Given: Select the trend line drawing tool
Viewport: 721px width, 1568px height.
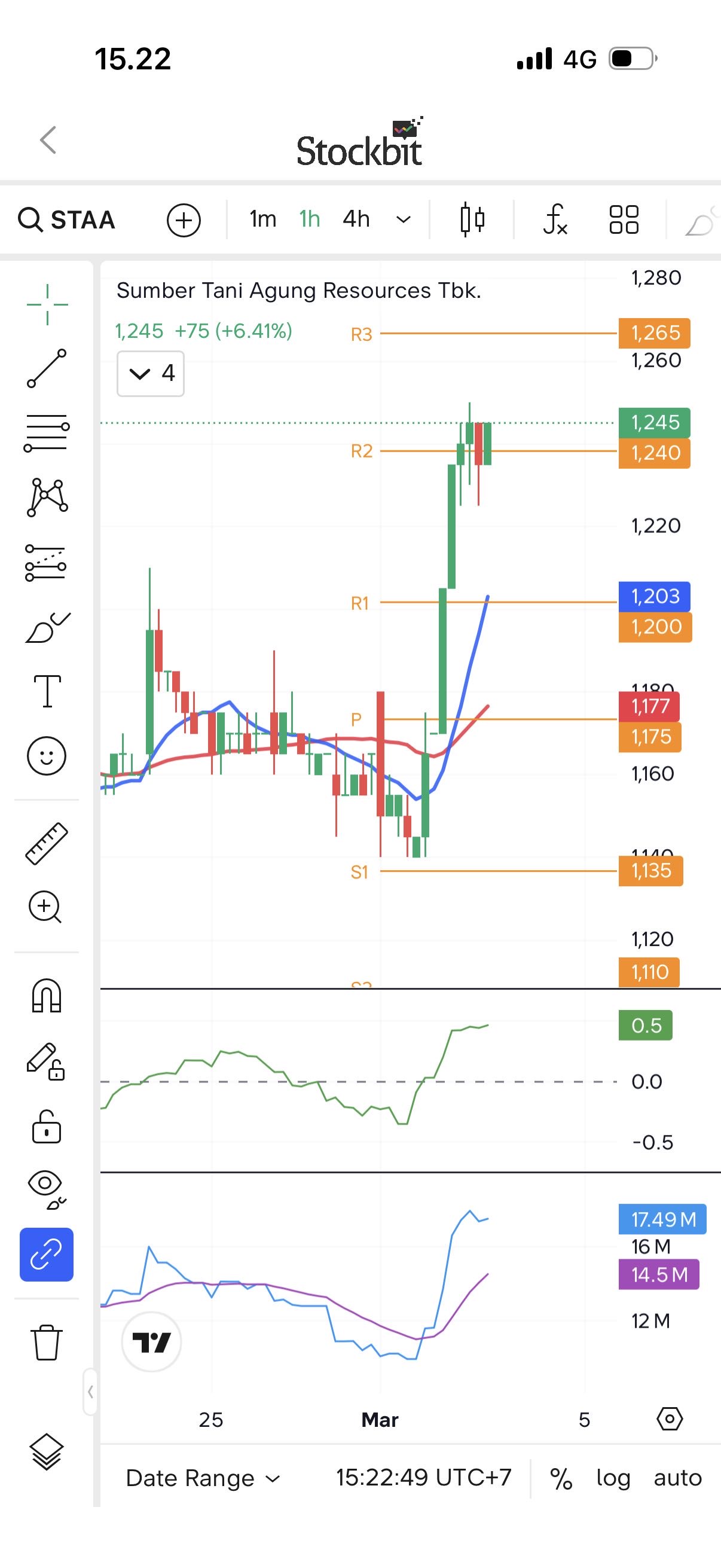Looking at the screenshot, I should click(47, 368).
